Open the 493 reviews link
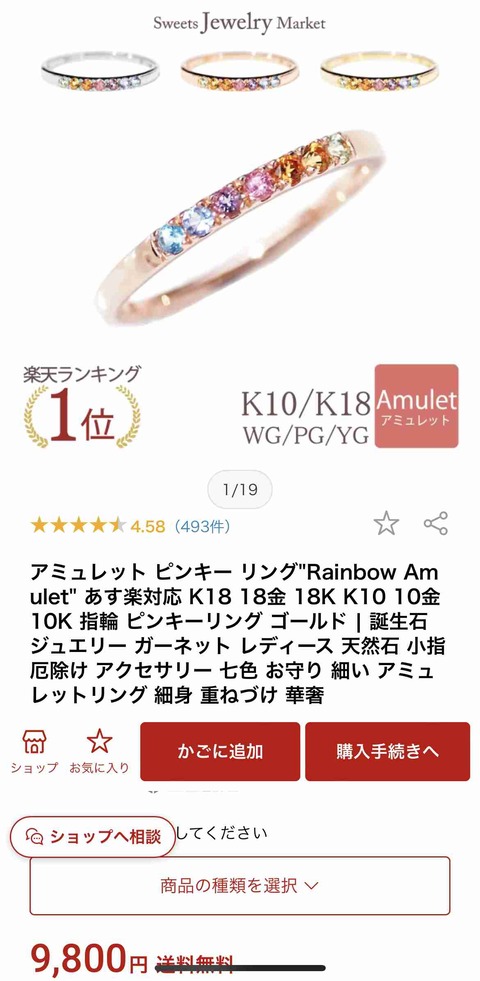Viewport: 480px width, 981px height. (x=202, y=527)
